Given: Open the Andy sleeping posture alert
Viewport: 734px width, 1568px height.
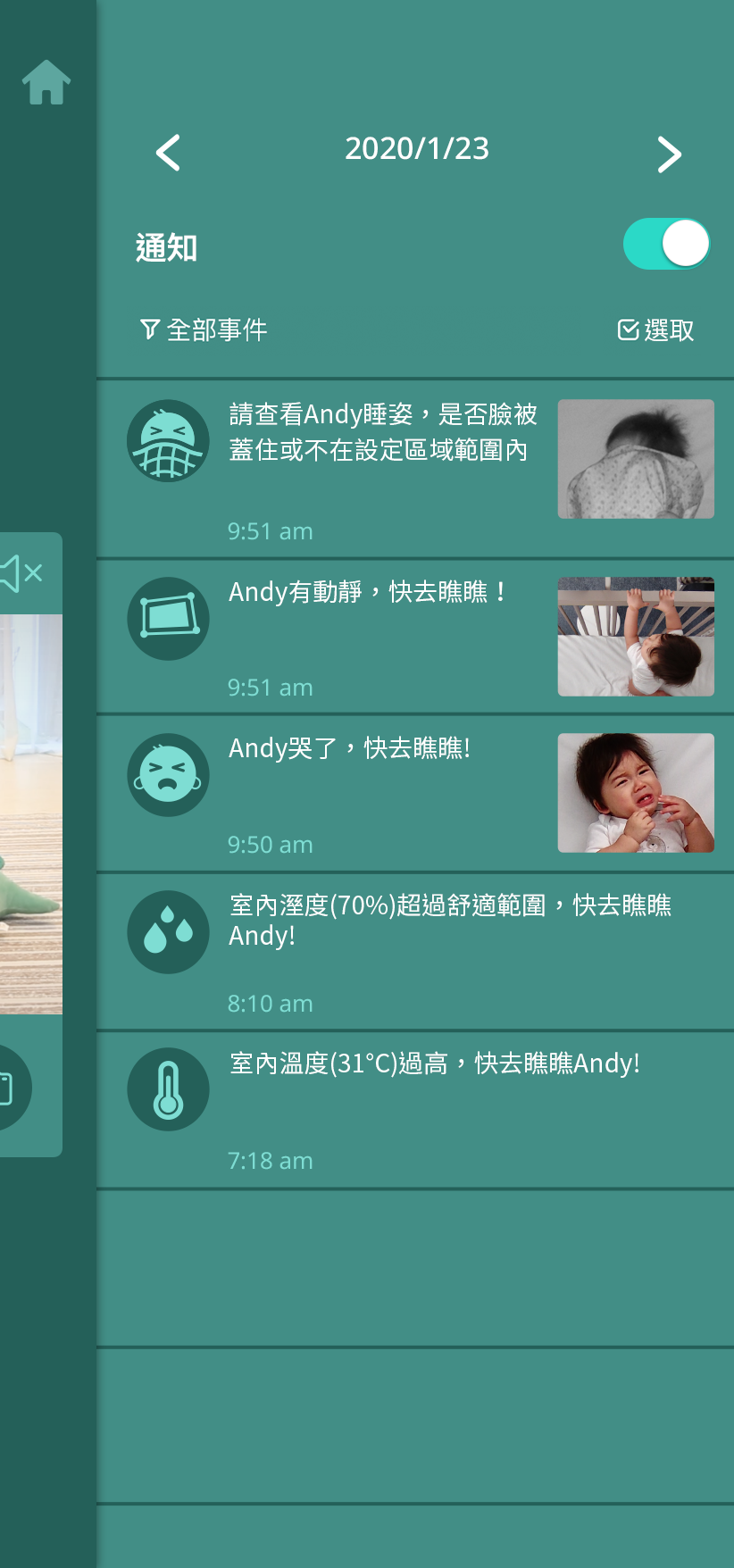Looking at the screenshot, I should pos(382,433).
